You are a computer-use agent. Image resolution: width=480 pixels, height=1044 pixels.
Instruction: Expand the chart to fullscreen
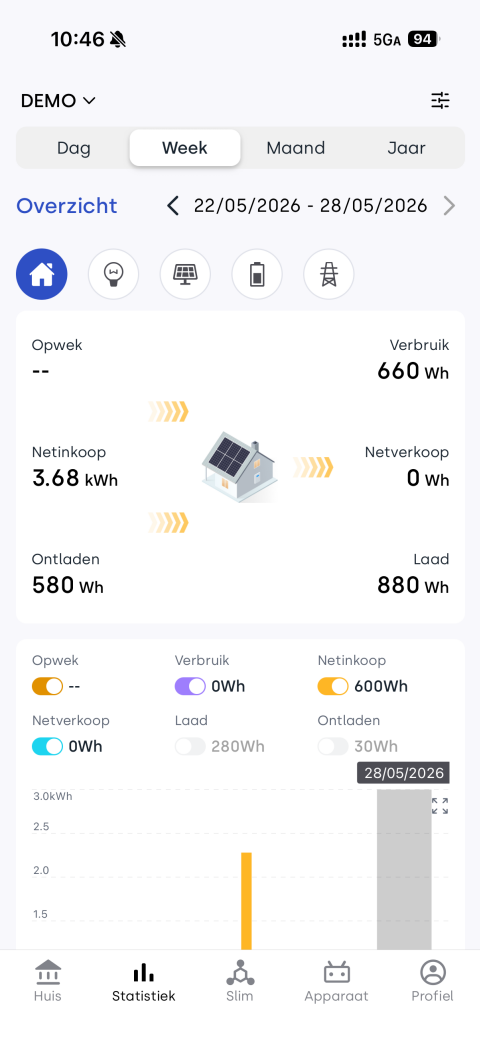coord(439,806)
